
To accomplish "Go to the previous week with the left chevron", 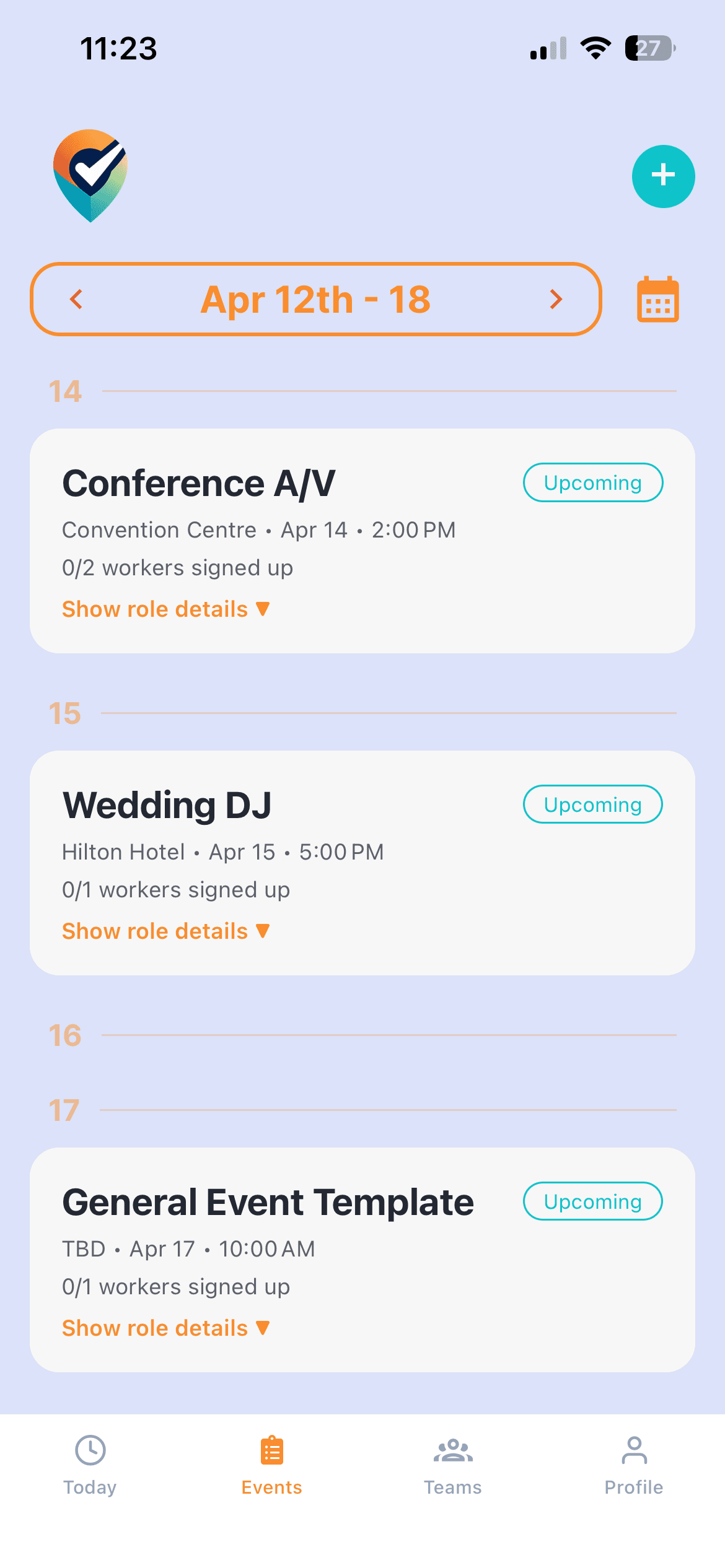I will click(76, 300).
